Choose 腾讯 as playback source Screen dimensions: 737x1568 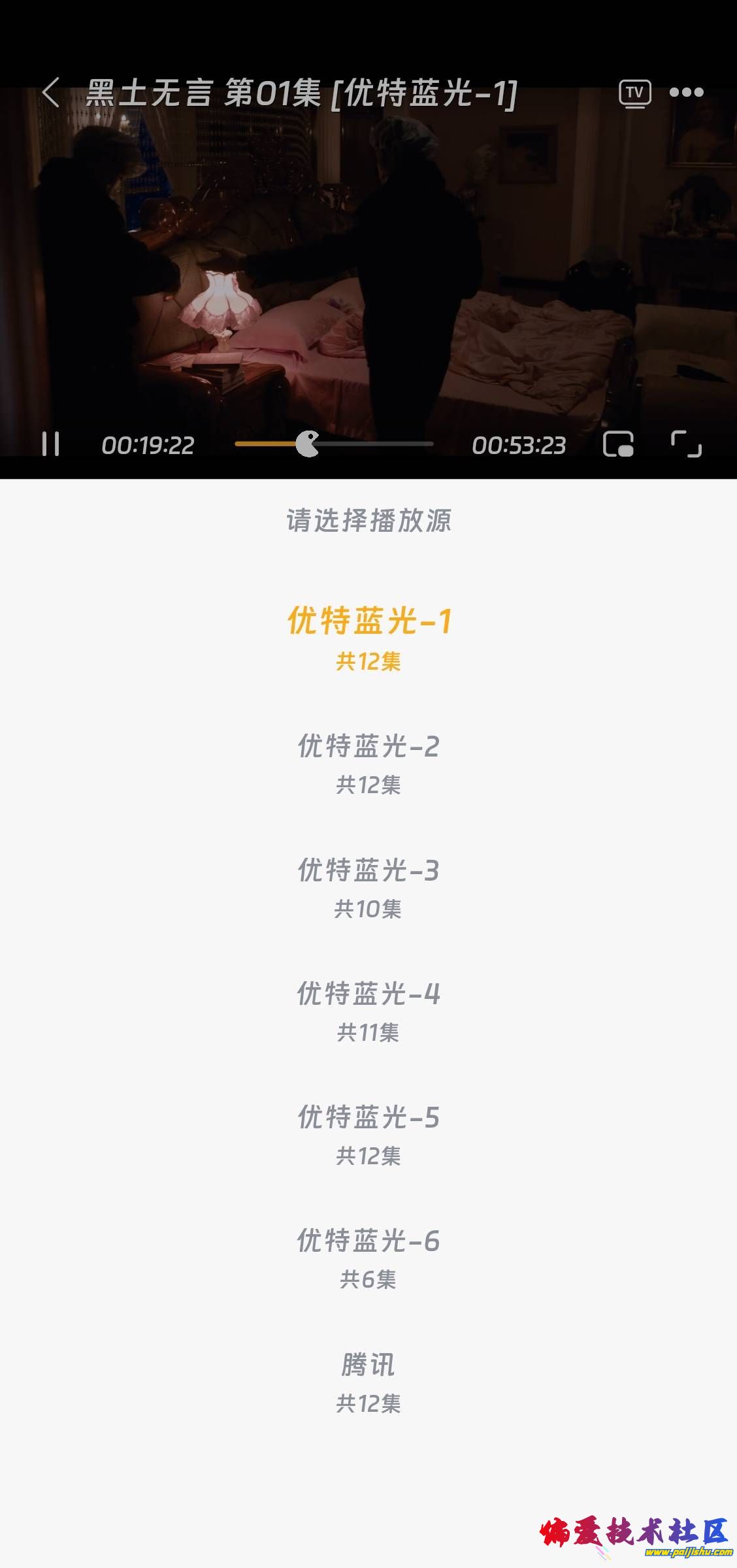click(368, 1380)
